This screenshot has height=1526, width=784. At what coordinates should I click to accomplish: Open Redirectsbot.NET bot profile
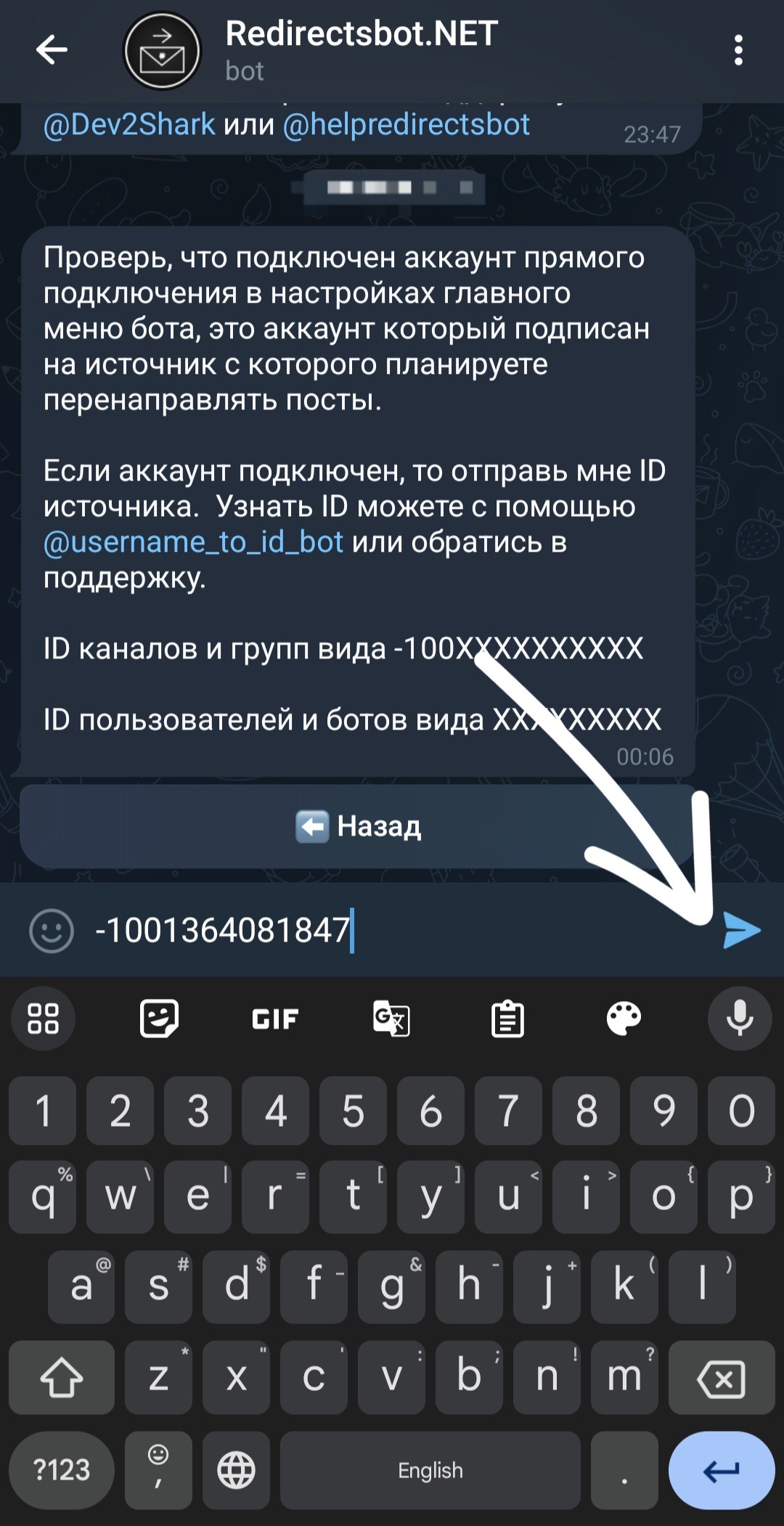(361, 50)
